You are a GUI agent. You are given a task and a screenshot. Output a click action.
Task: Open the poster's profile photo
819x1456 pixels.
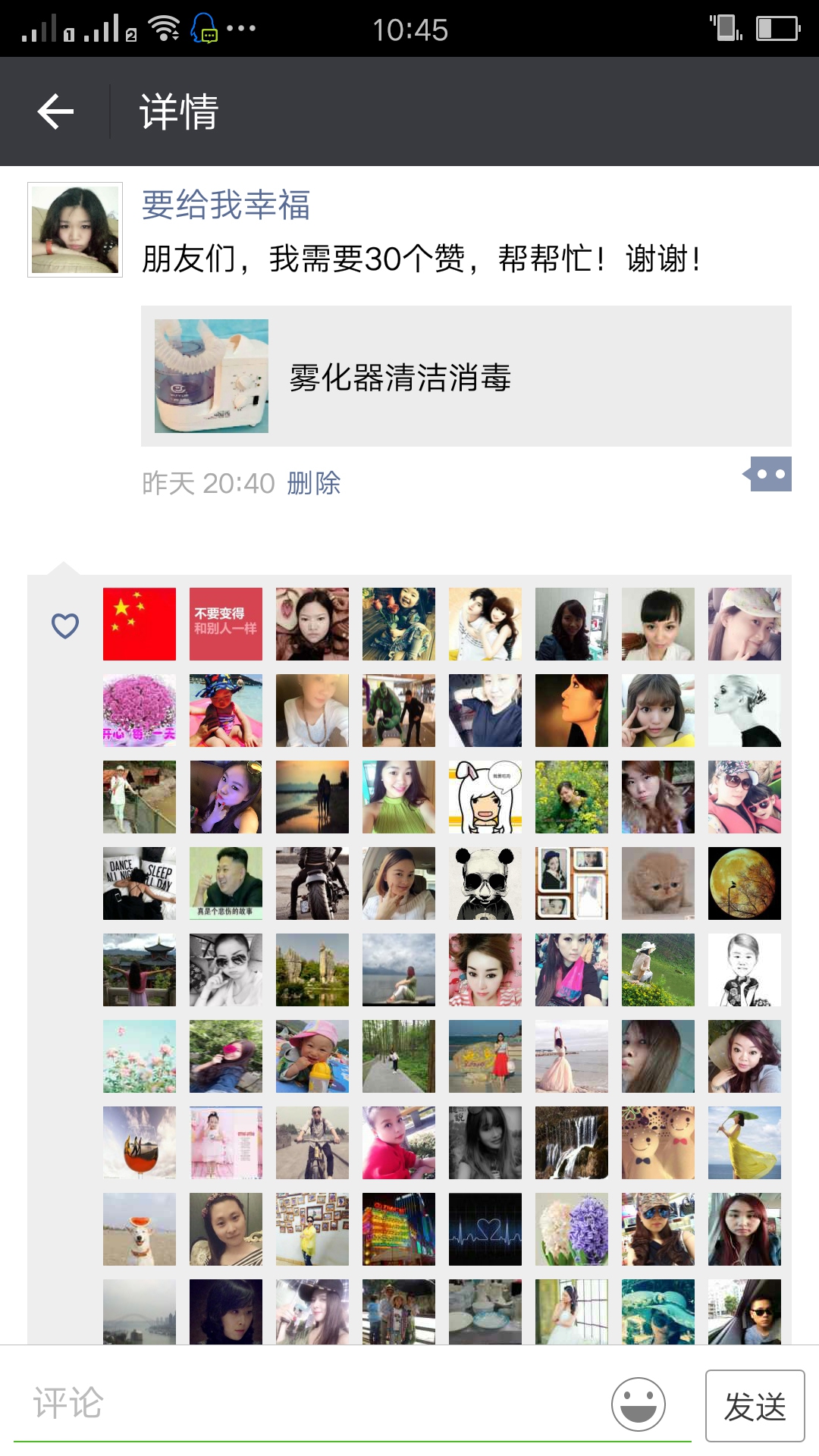(x=75, y=230)
